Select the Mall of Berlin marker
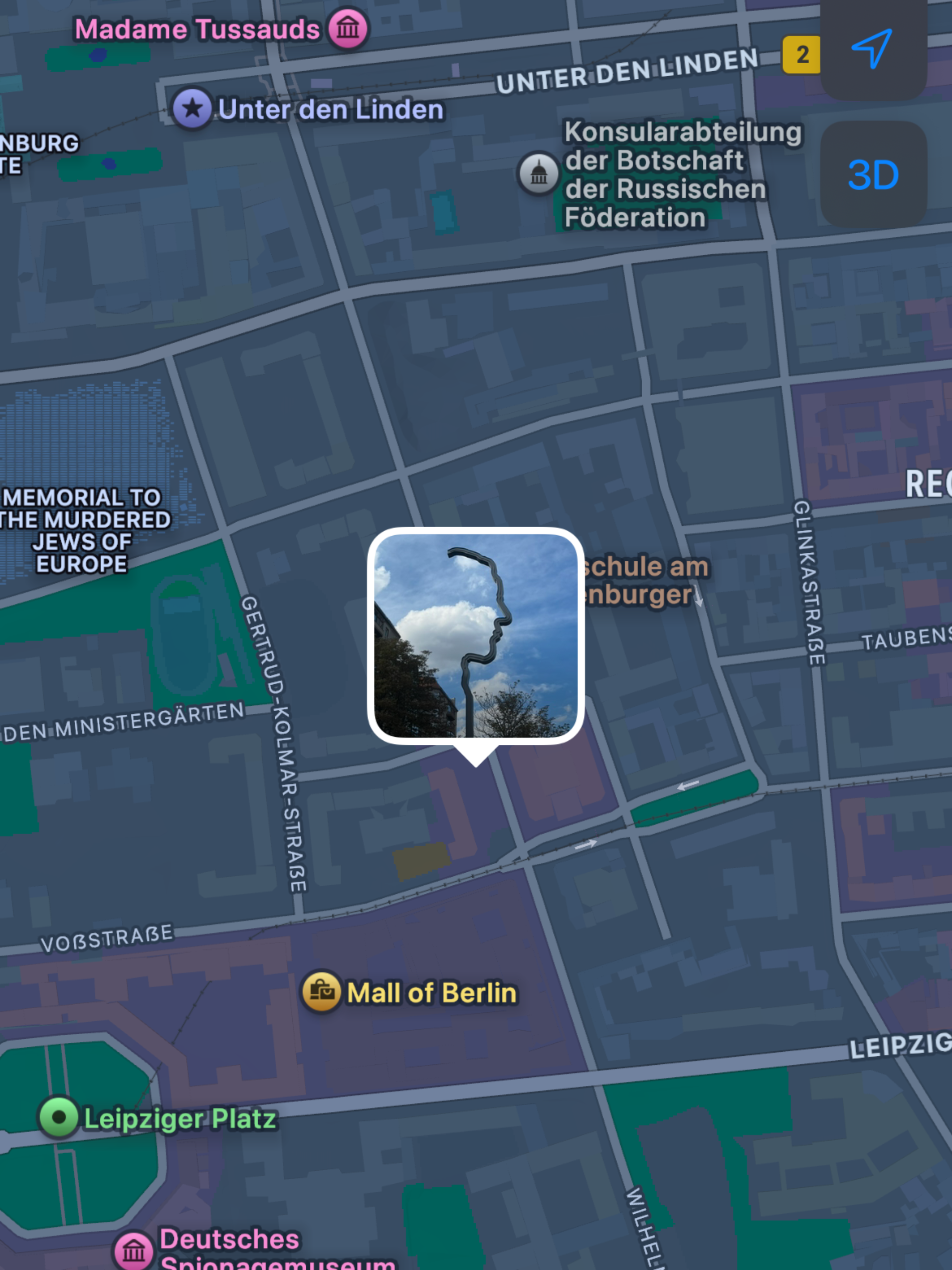 coord(322,992)
